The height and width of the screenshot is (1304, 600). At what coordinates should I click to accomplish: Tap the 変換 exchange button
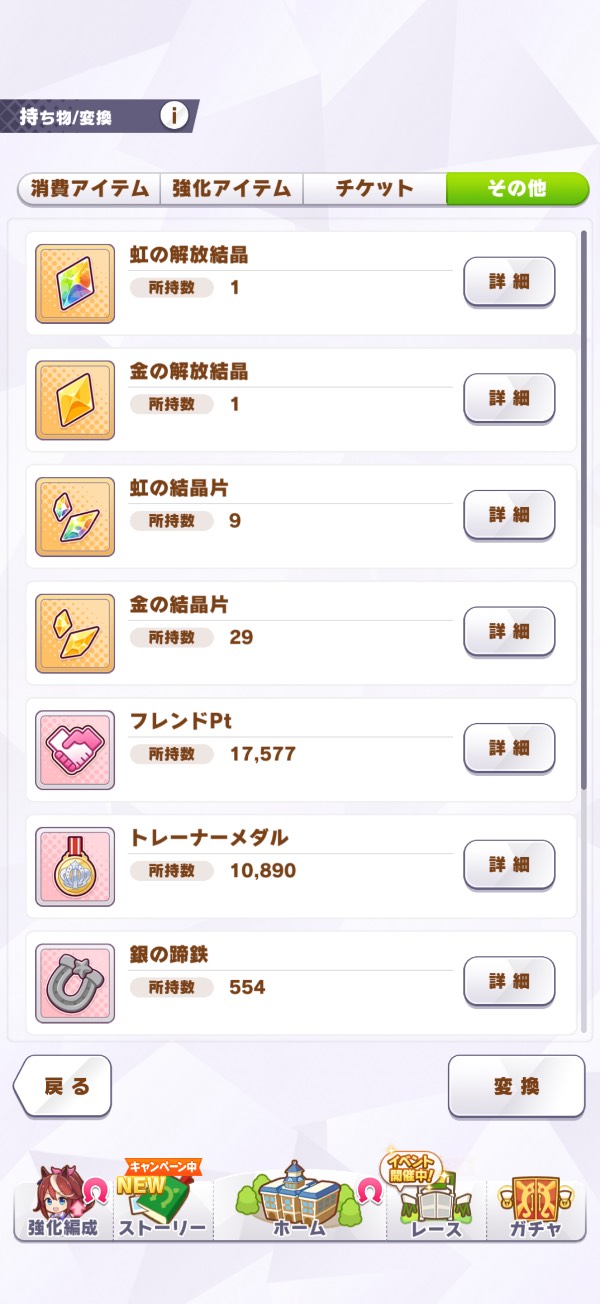pyautogui.click(x=516, y=1086)
